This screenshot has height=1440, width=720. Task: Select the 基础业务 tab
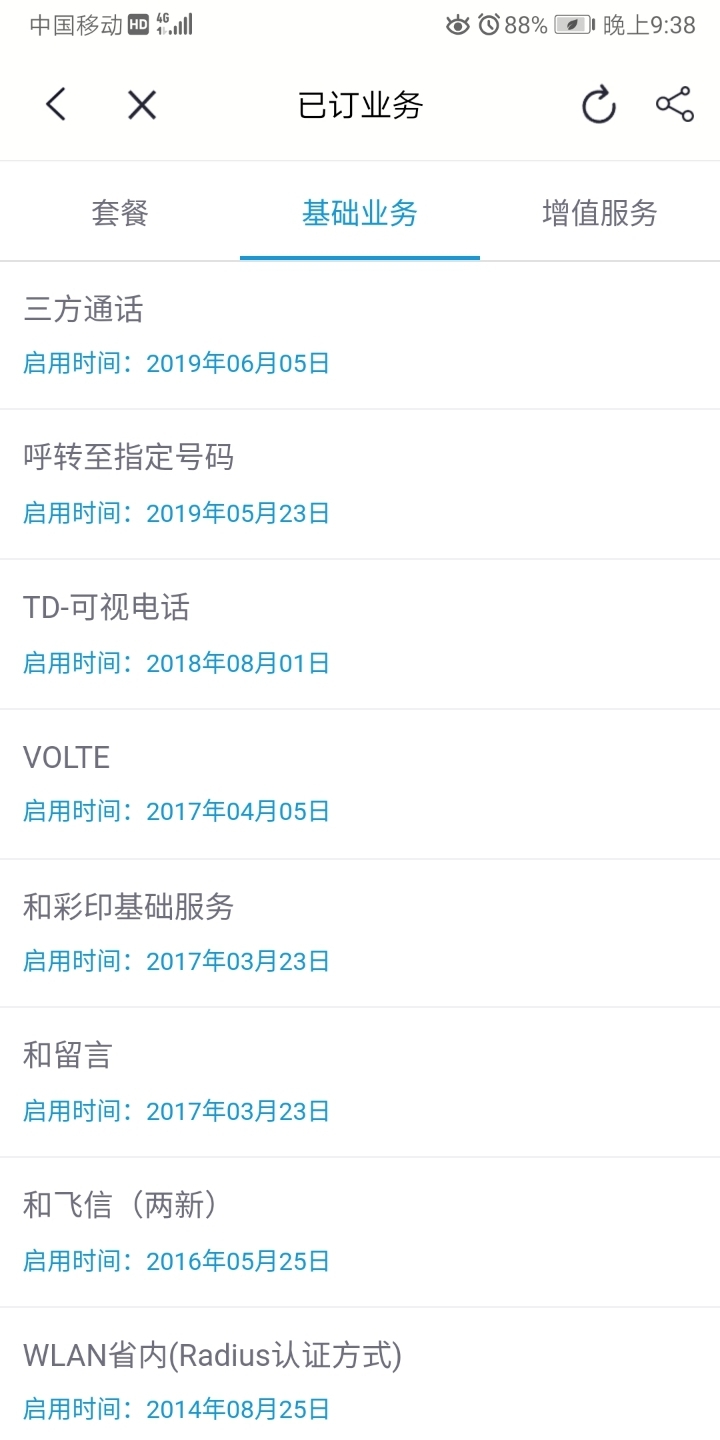[x=360, y=213]
